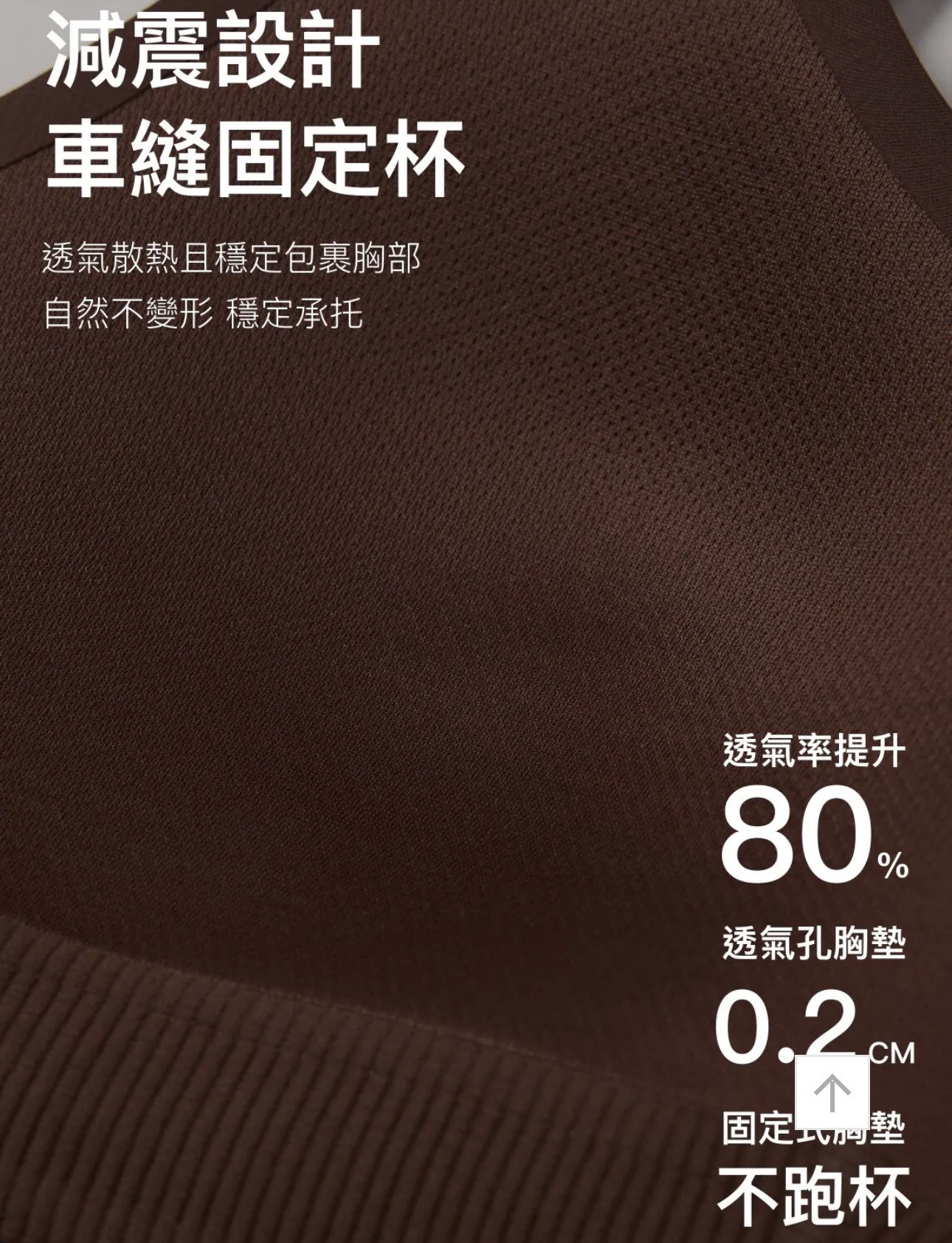Screen dimensions: 952x1243
Task: Tap the back-to-top arrow button
Action: point(832,1092)
